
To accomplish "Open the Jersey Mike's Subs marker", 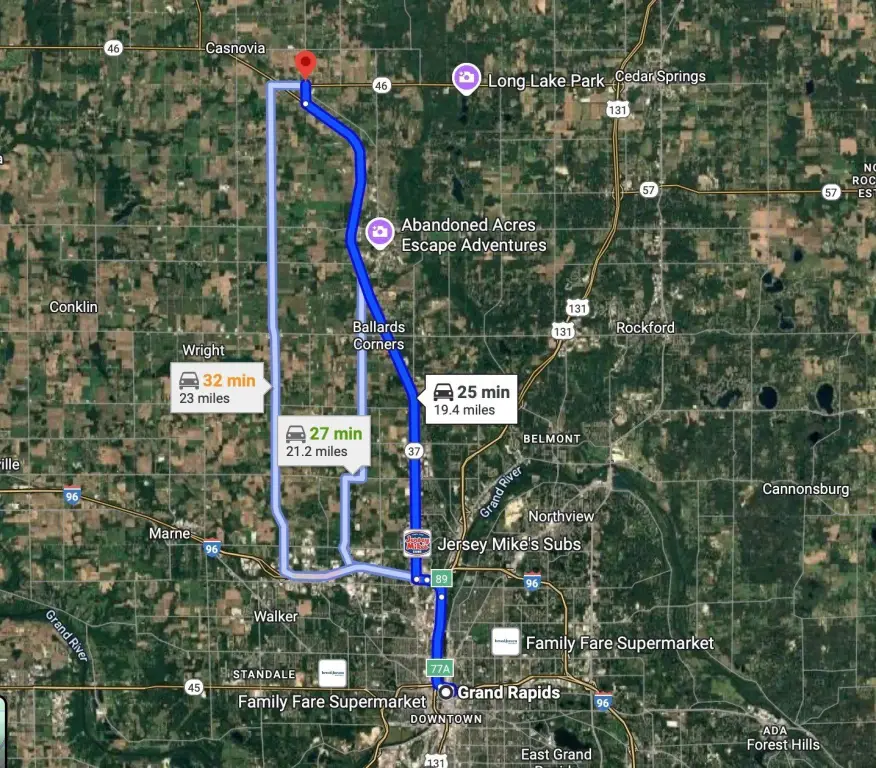I will 417,543.
